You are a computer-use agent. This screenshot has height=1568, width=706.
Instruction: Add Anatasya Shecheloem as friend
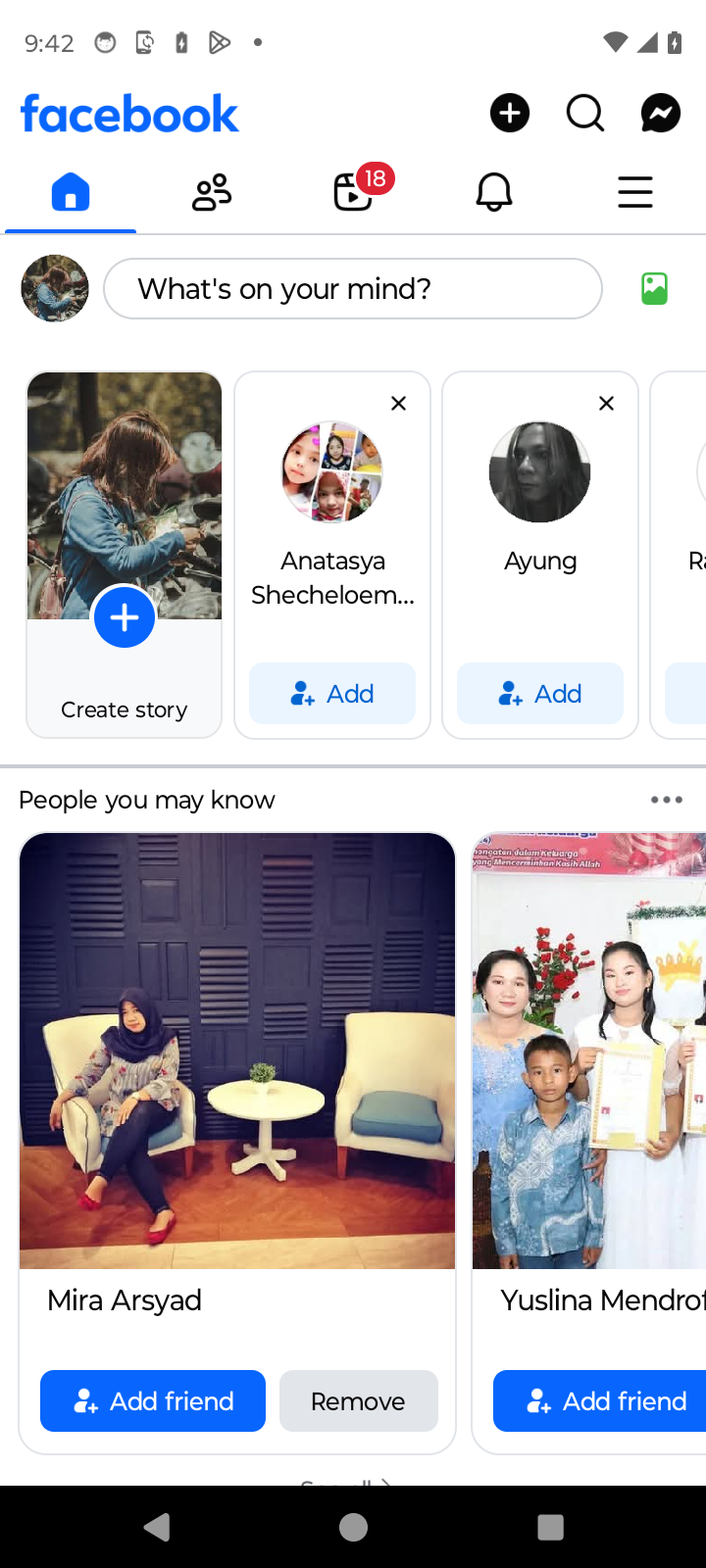(332, 694)
